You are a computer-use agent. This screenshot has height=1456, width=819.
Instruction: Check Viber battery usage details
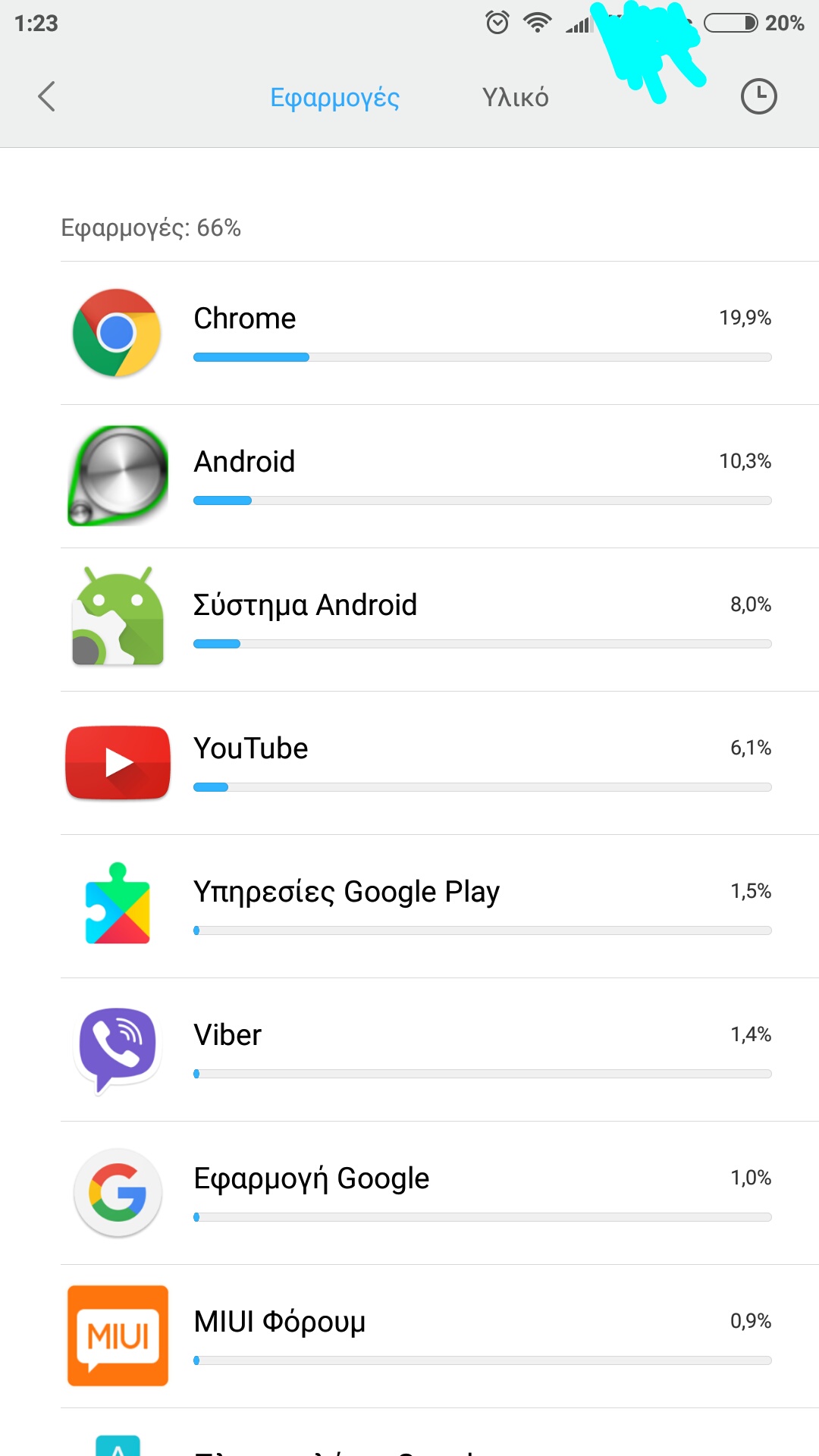[440, 1050]
